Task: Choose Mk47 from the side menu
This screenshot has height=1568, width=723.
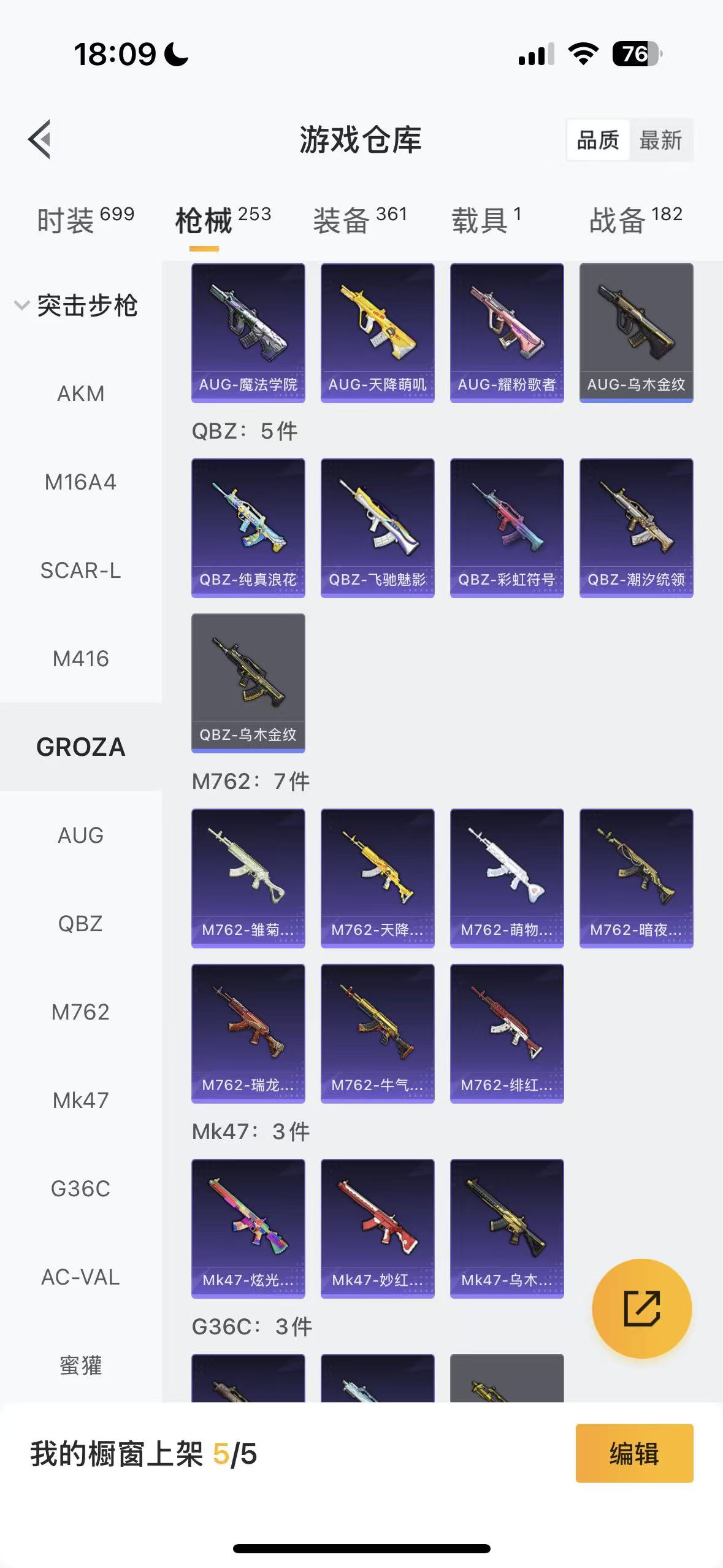Action: point(80,1101)
